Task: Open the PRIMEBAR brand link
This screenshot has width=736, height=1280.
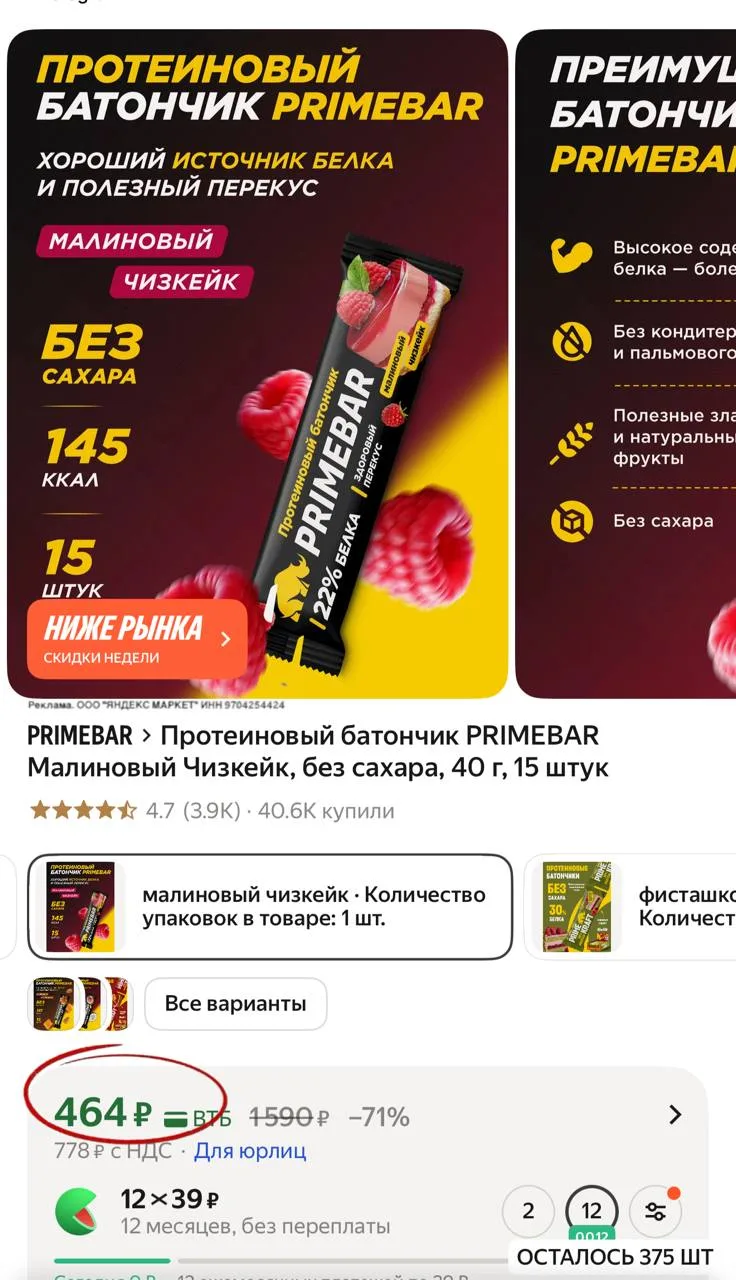Action: 79,736
